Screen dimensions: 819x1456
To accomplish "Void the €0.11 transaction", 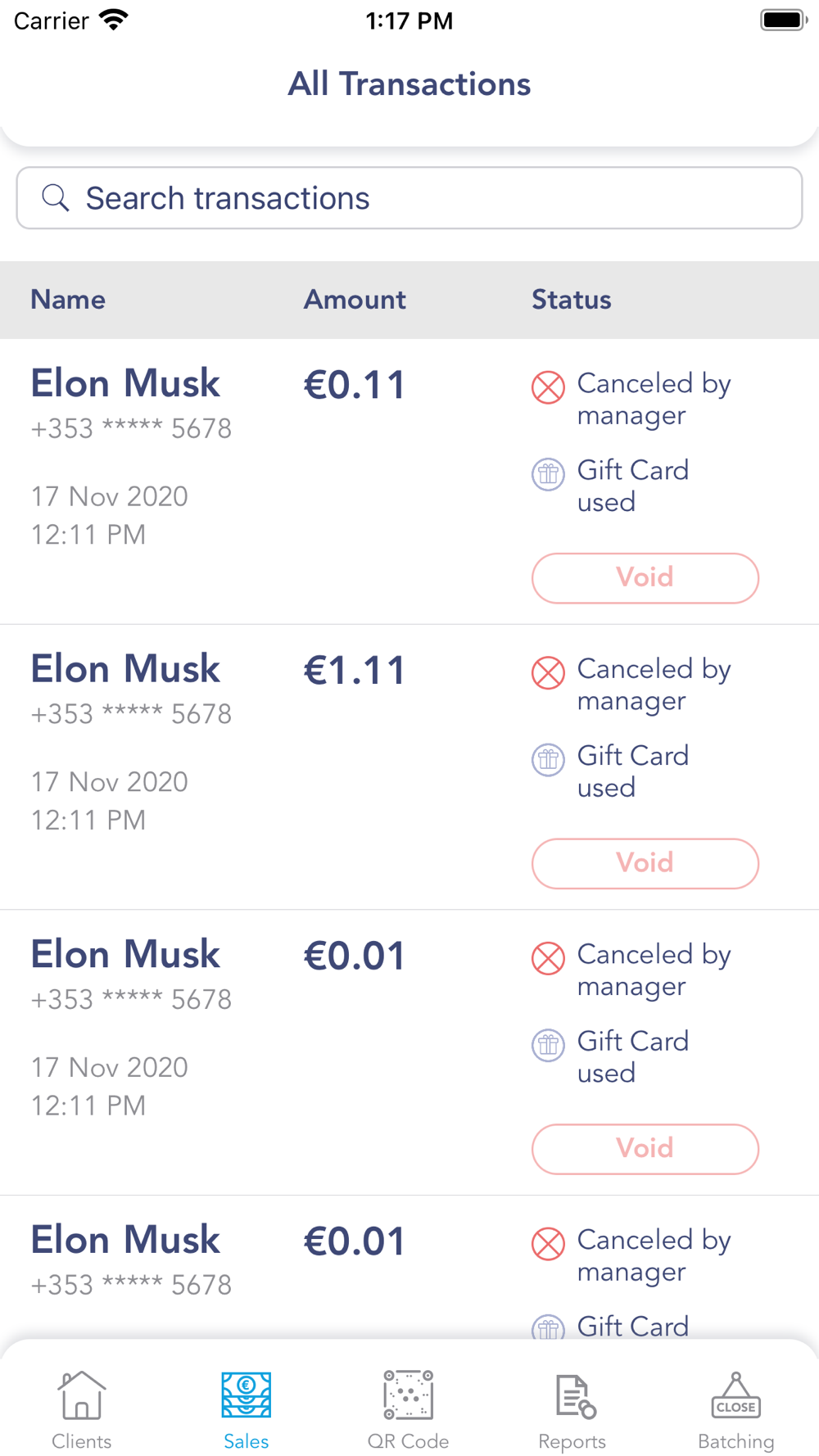I will pyautogui.click(x=645, y=578).
